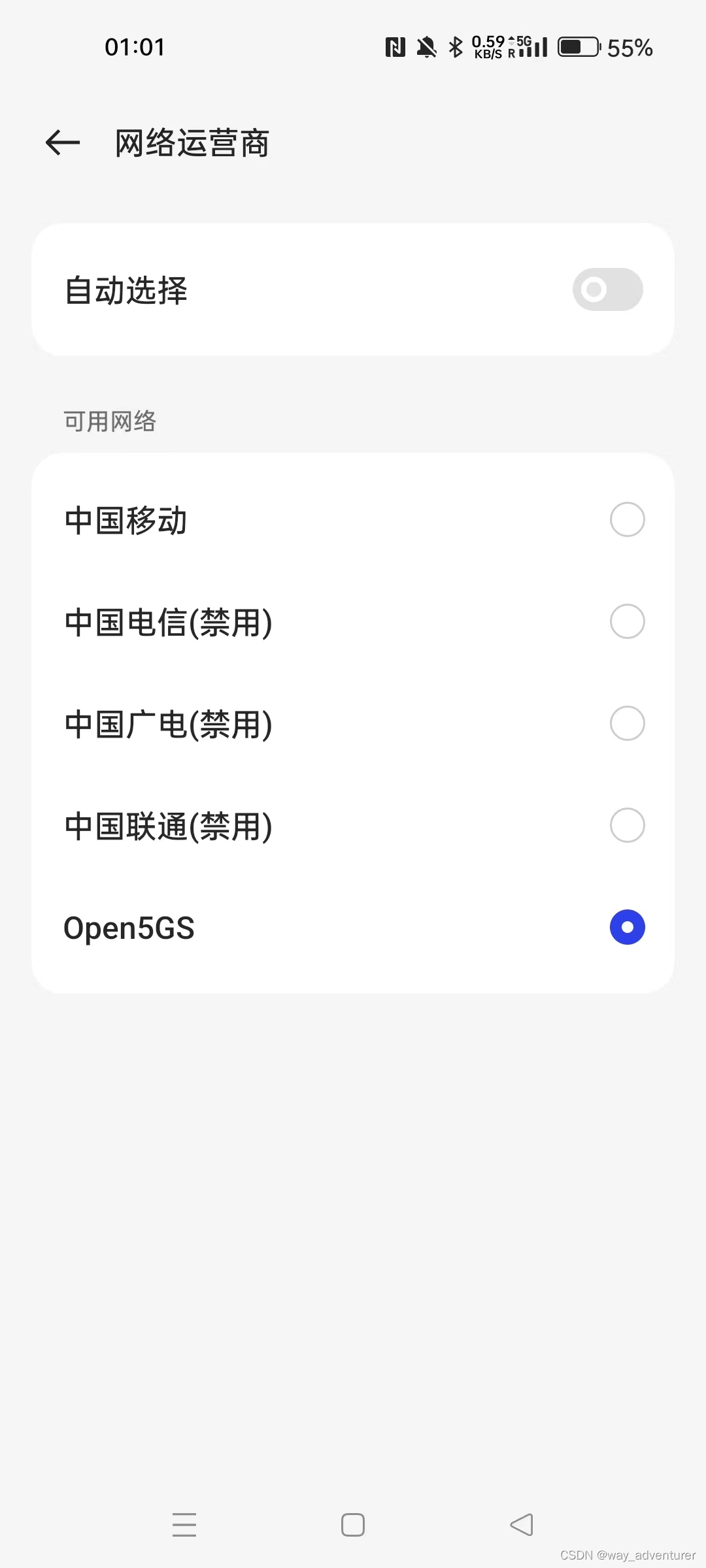Select the 中国移动 network radio button

coord(627,519)
